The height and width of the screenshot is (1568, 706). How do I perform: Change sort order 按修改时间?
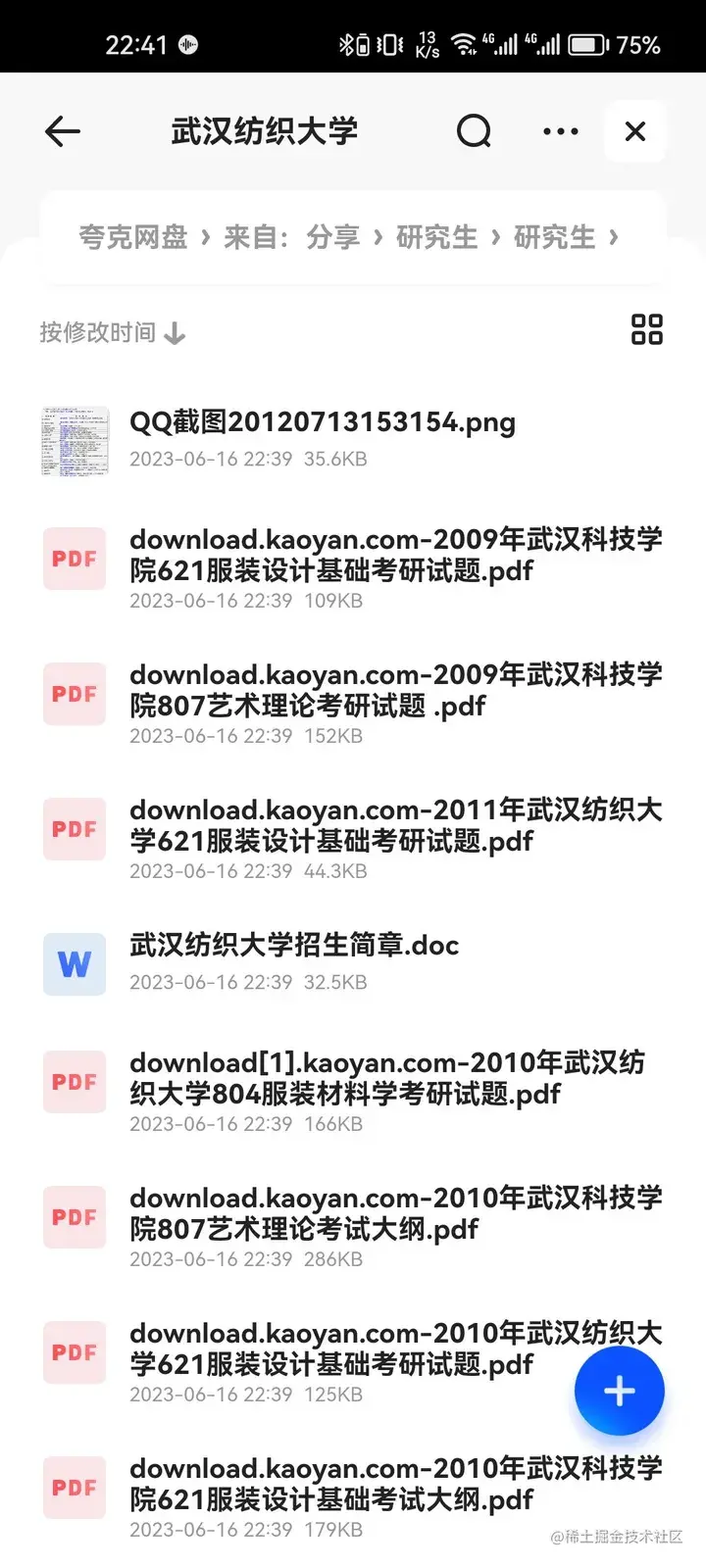pos(112,333)
